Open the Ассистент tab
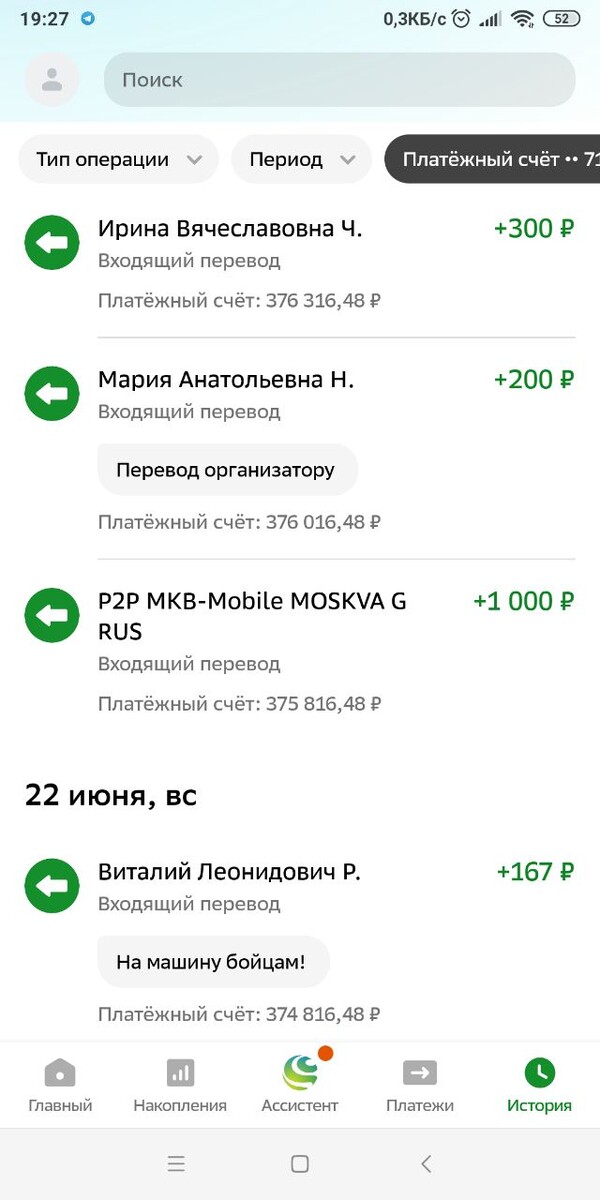 point(300,1086)
